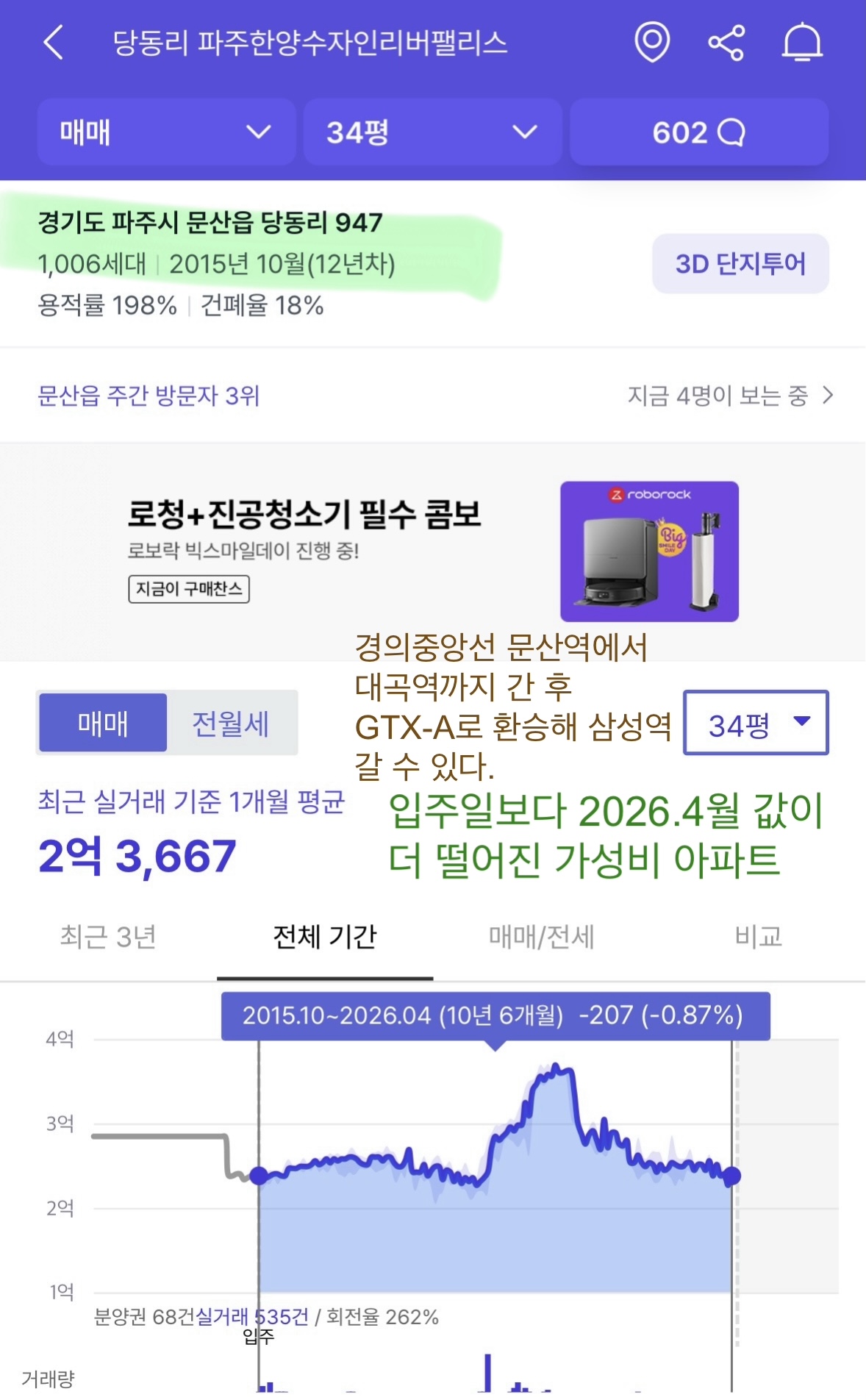View 문산읍 주간 방문자 3위 ranking
This screenshot has width=866, height=1400.
148,396
